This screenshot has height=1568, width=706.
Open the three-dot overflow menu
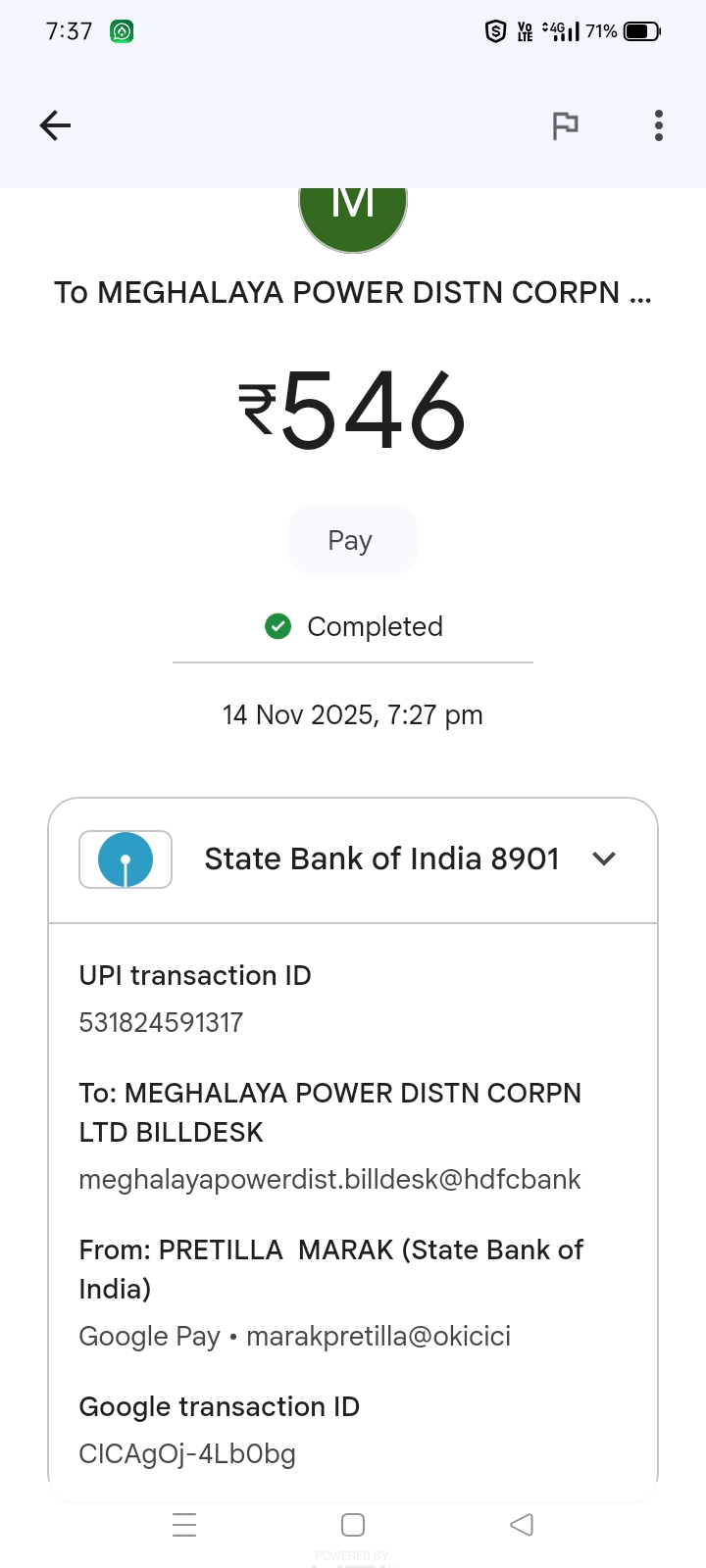(659, 125)
